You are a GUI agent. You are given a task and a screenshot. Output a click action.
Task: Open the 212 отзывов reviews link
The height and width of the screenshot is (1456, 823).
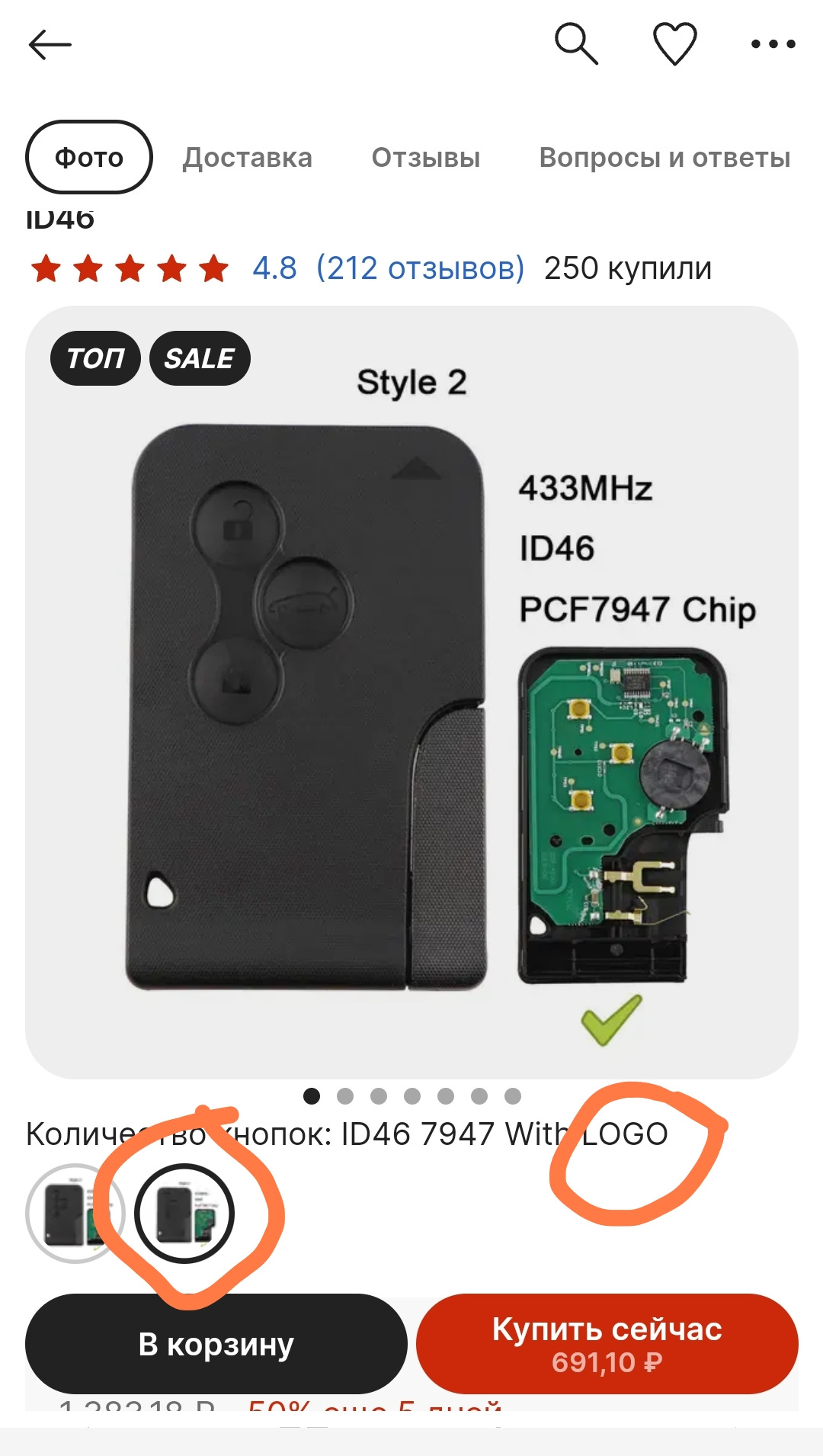pyautogui.click(x=420, y=268)
